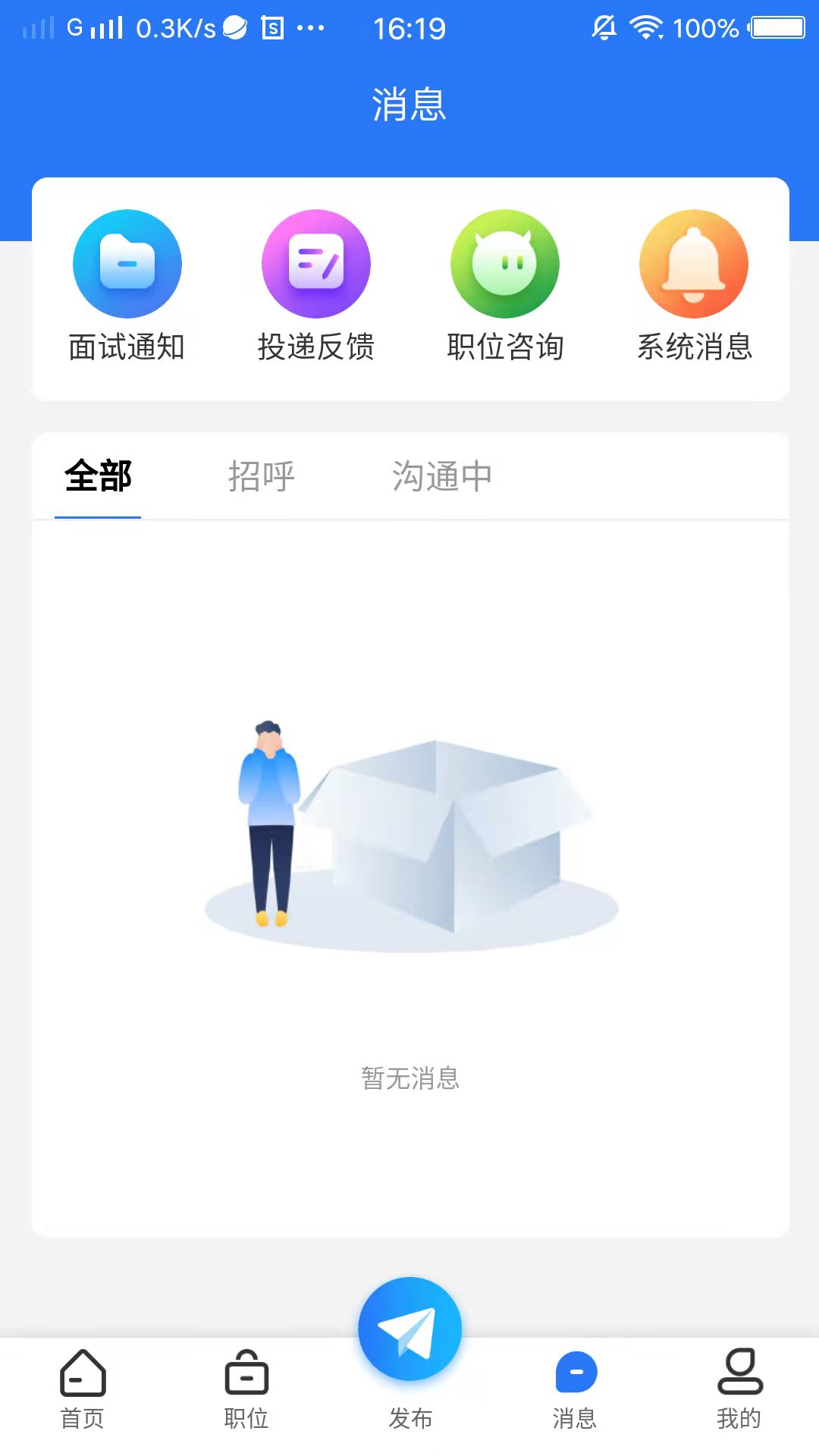Tap the battery indicator showing 100%
The width and height of the screenshot is (819, 1456).
click(773, 27)
